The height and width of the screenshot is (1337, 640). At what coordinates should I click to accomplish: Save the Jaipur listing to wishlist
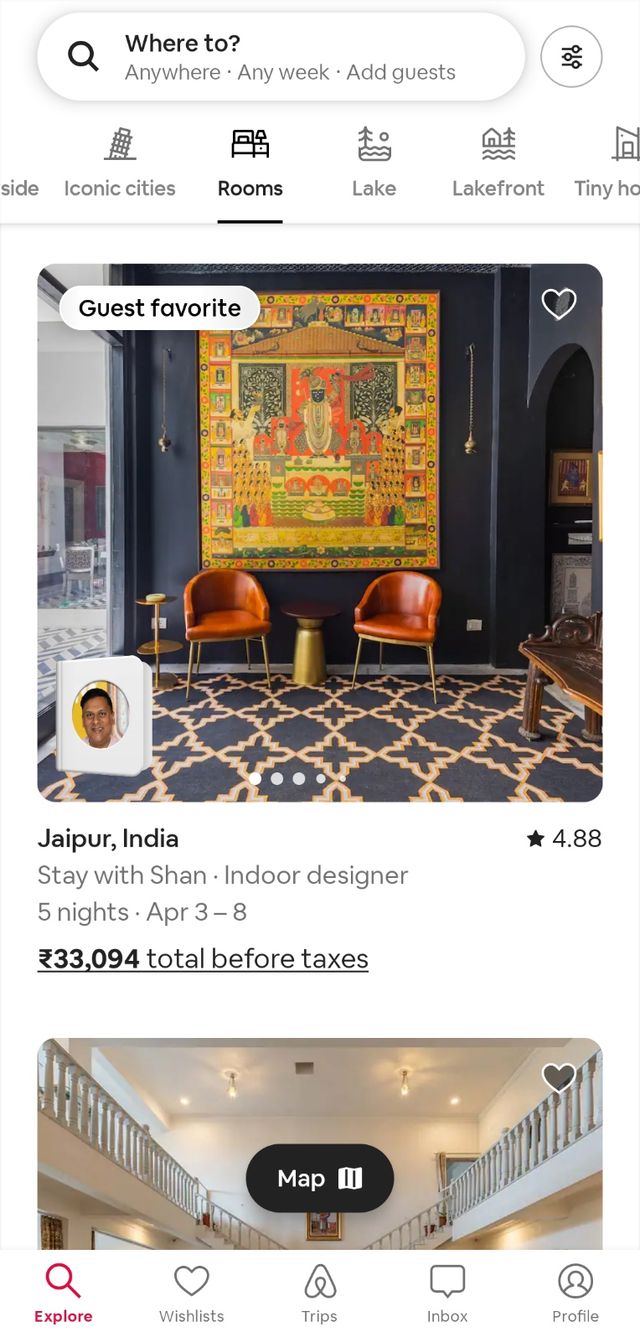(559, 303)
